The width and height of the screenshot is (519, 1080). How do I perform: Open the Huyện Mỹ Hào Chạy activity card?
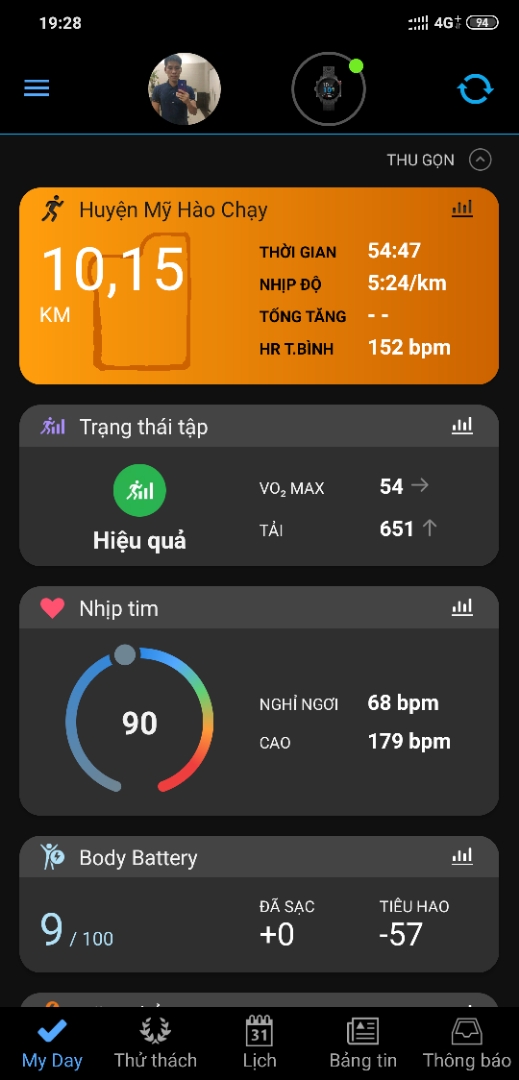[259, 286]
